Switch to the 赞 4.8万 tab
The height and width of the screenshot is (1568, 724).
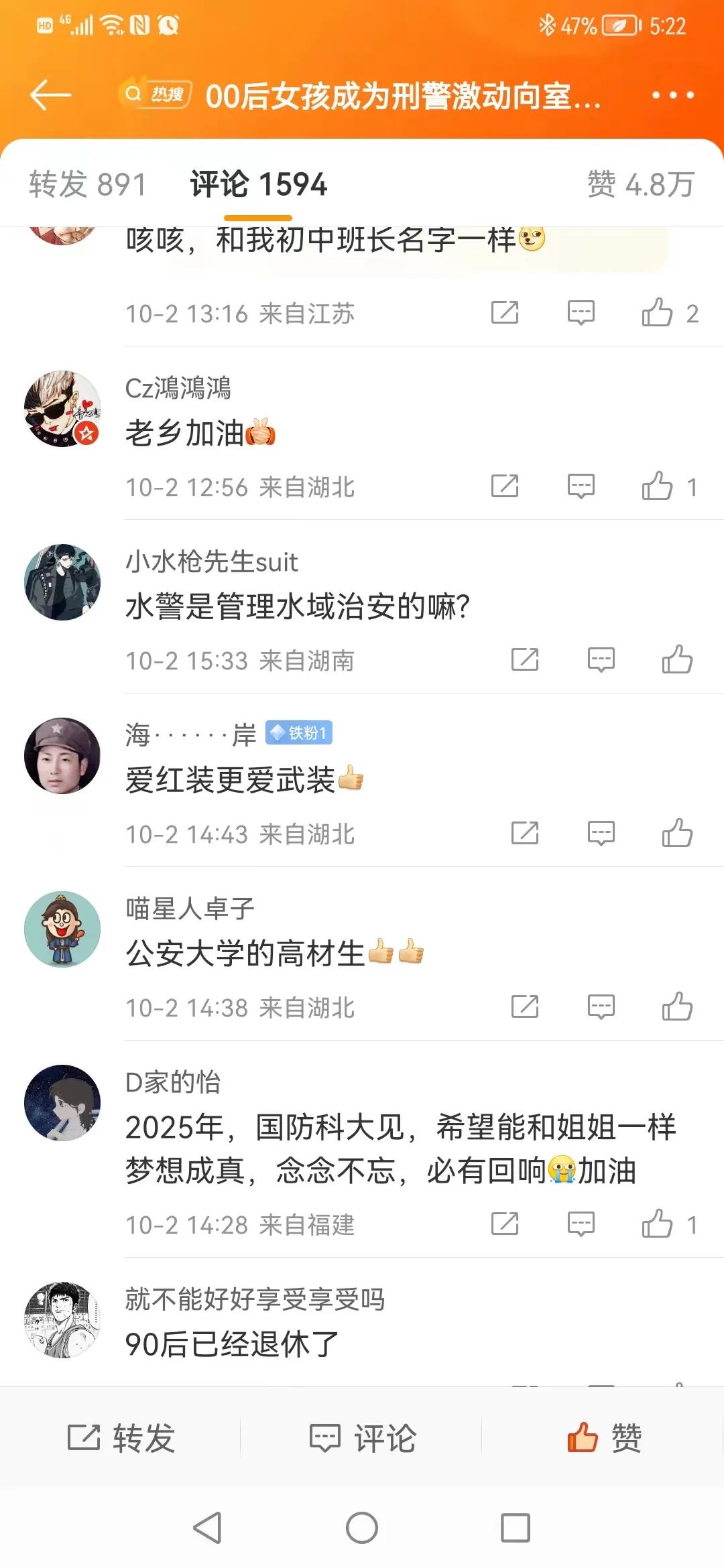[640, 184]
